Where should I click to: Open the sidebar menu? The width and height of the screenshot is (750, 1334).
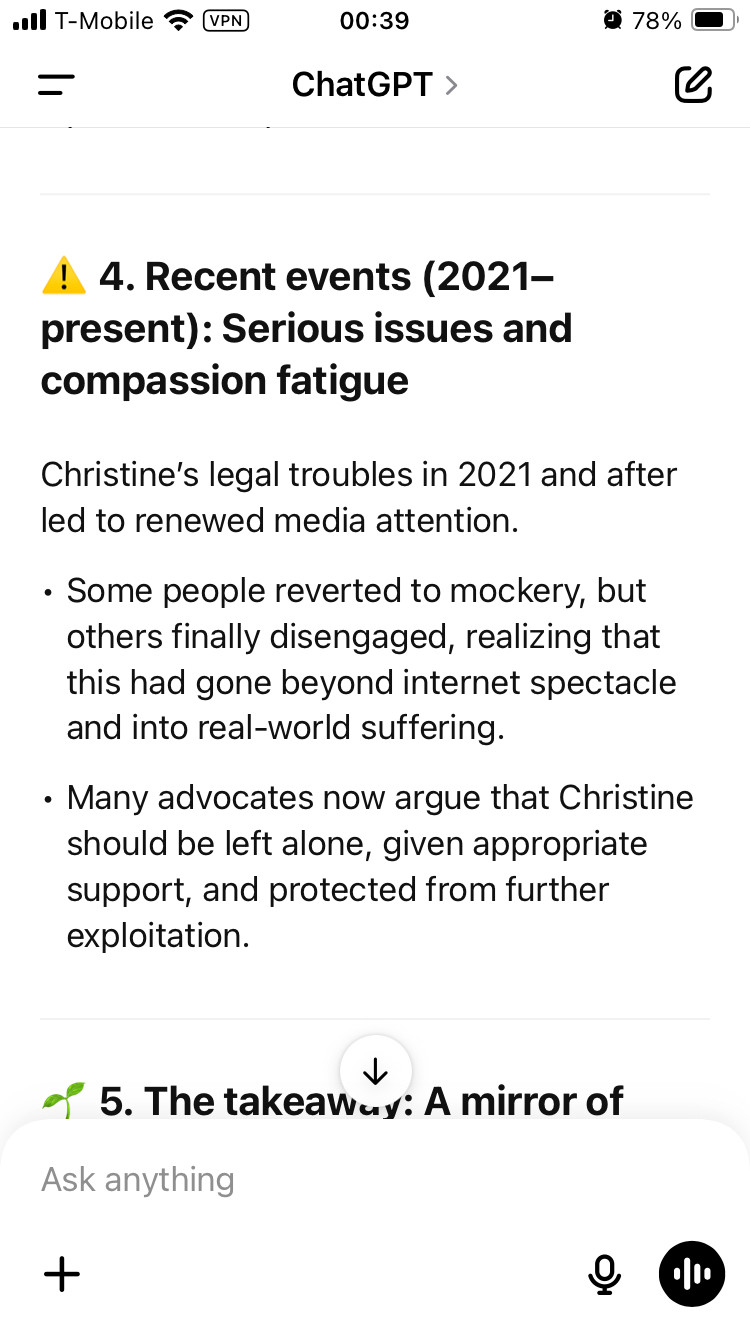tap(56, 85)
